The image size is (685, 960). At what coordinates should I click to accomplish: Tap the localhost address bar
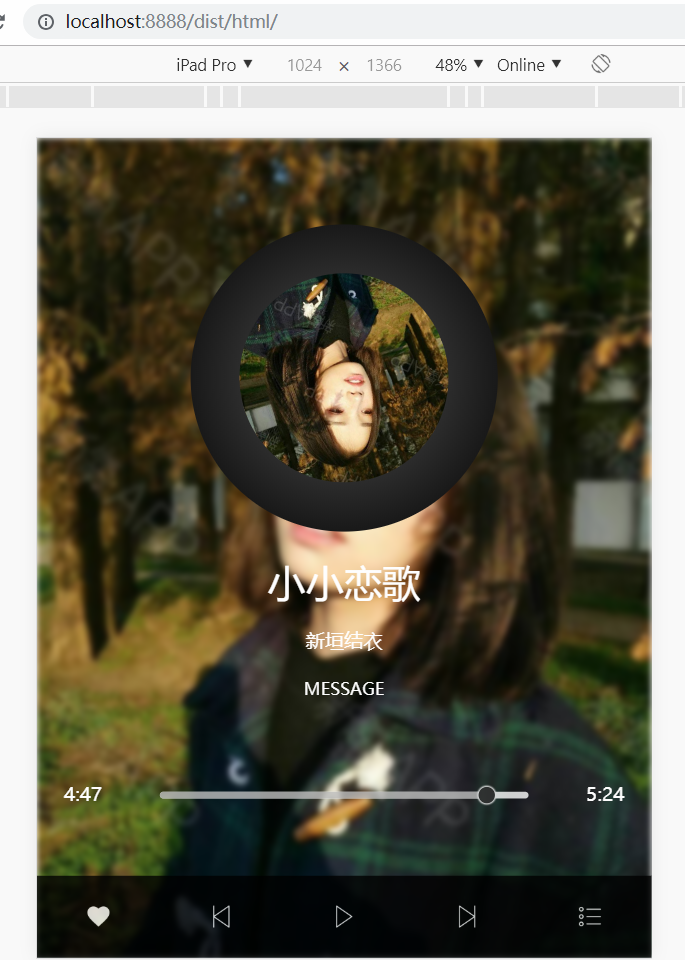pyautogui.click(x=300, y=21)
